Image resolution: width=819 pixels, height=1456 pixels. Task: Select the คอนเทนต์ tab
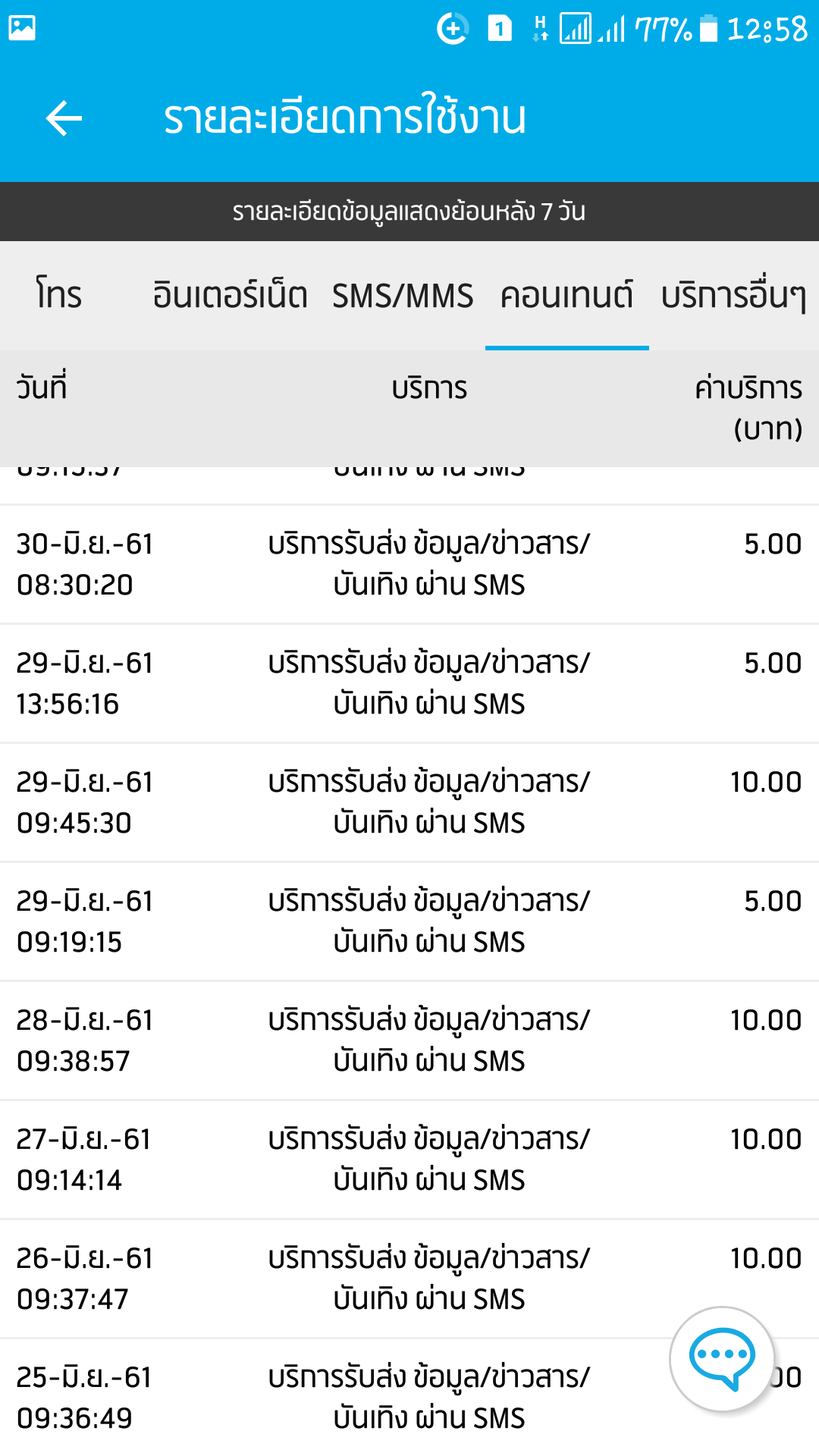click(x=566, y=295)
